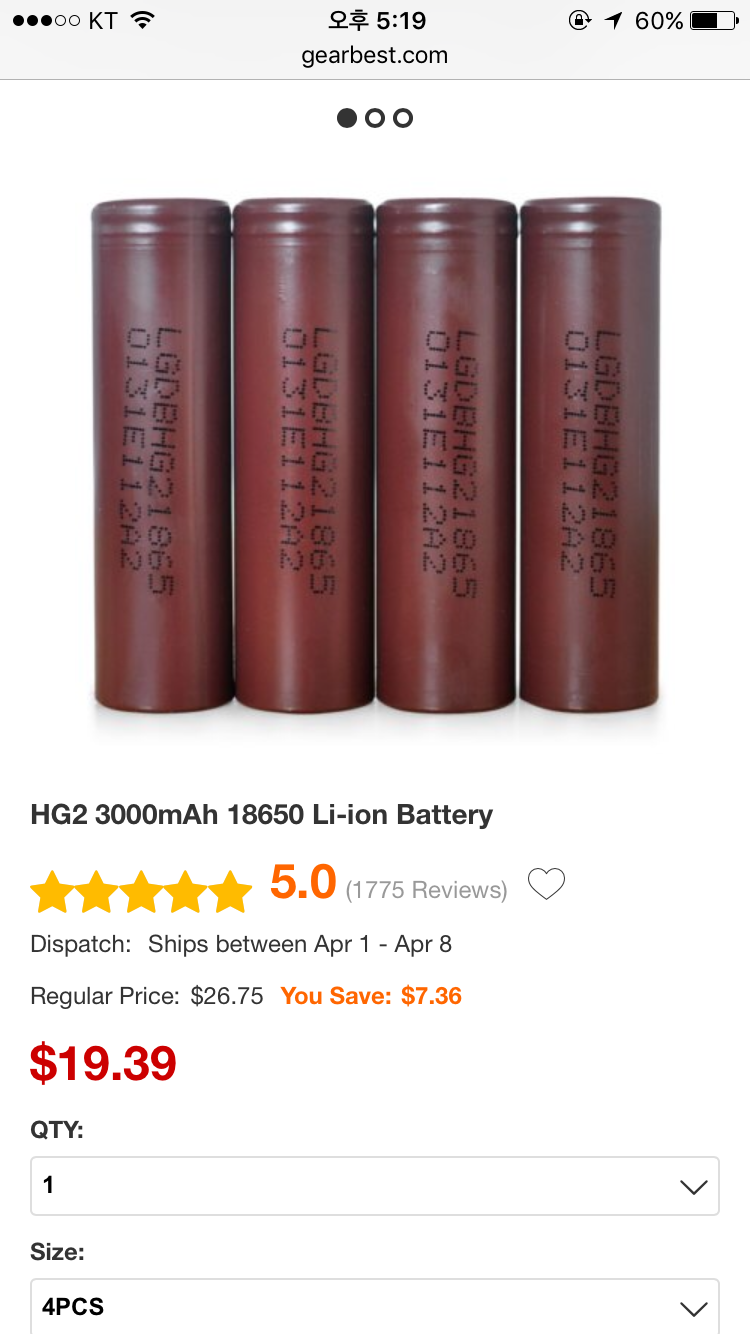Tap the gearbest.com address bar
750x1334 pixels.
click(375, 56)
